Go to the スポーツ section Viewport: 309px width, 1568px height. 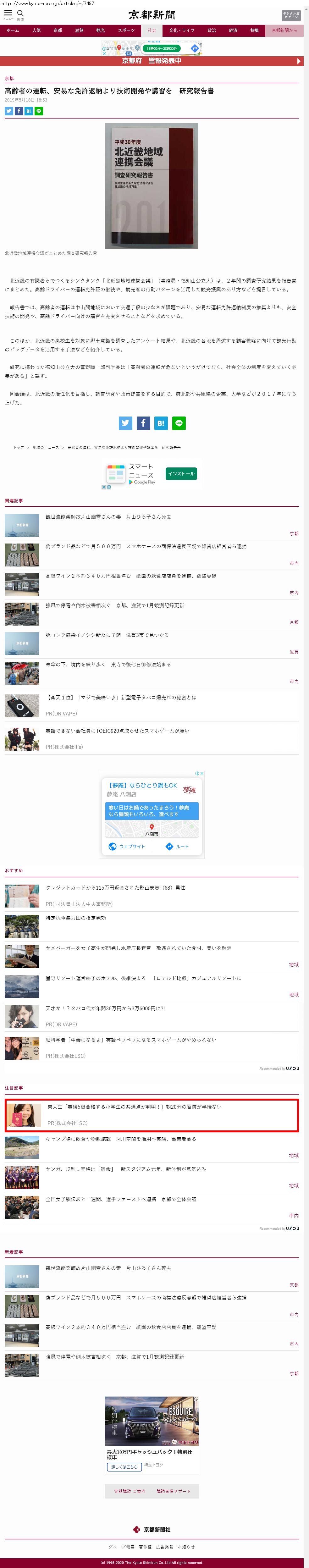[x=126, y=30]
